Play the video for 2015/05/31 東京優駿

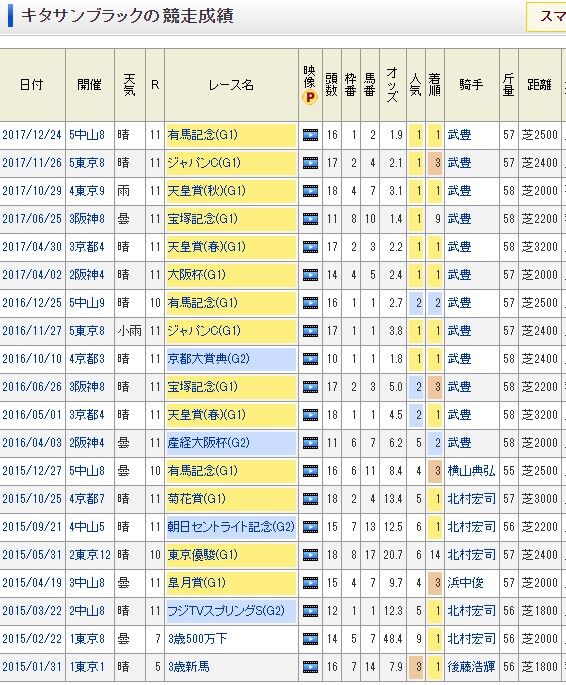(x=310, y=555)
